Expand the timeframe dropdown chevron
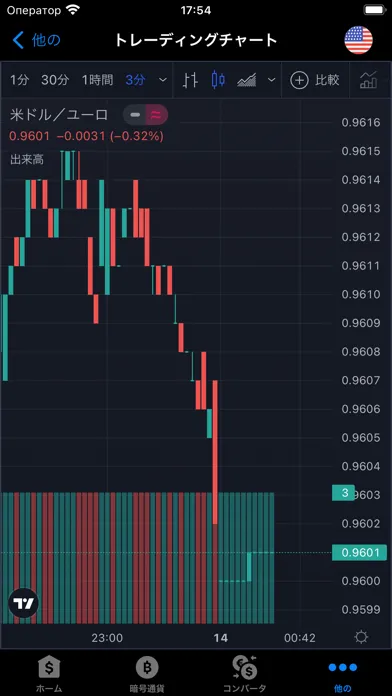Screen dimensions: 392x696 pos(163,80)
